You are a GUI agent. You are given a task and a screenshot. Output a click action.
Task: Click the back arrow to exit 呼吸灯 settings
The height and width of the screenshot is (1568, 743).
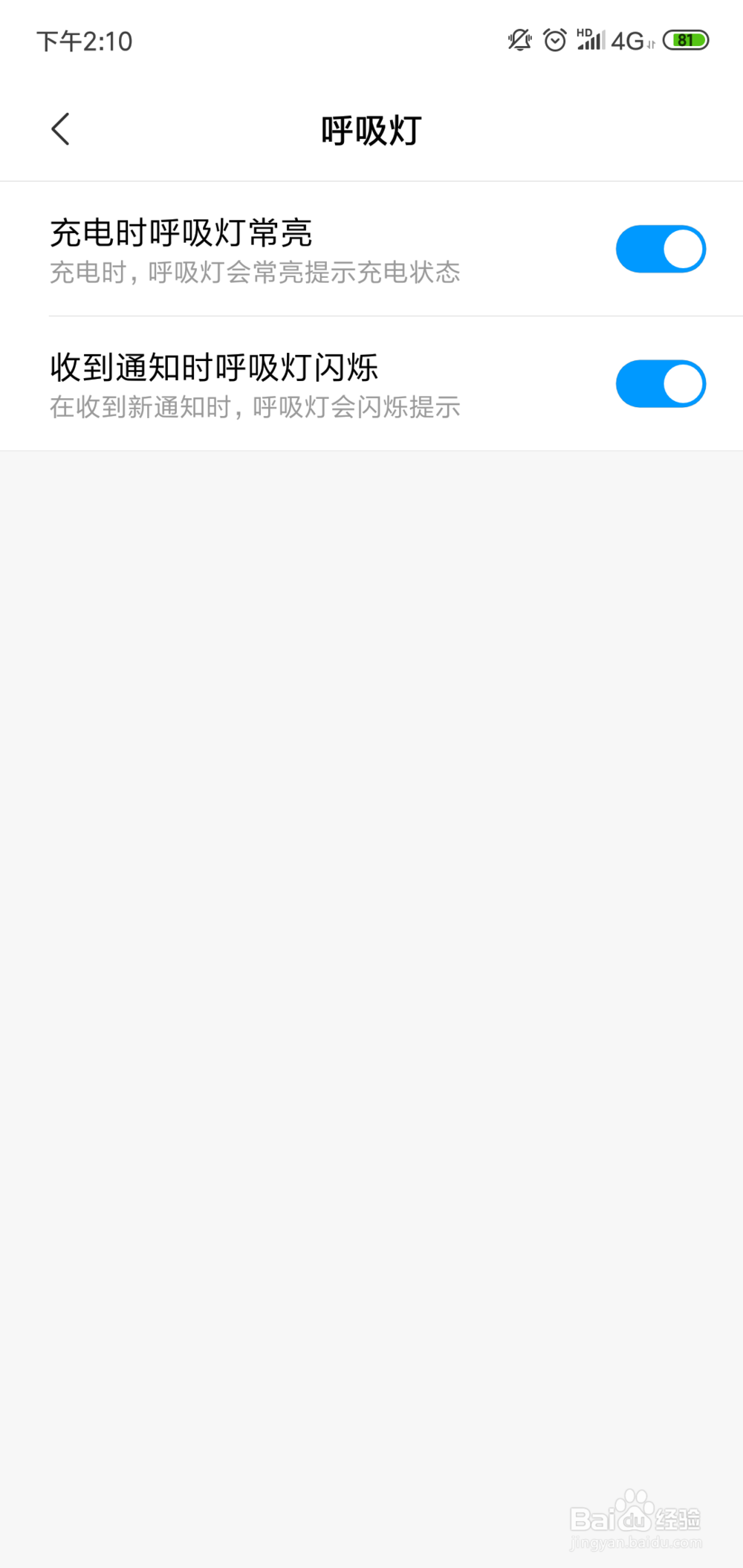tap(61, 128)
